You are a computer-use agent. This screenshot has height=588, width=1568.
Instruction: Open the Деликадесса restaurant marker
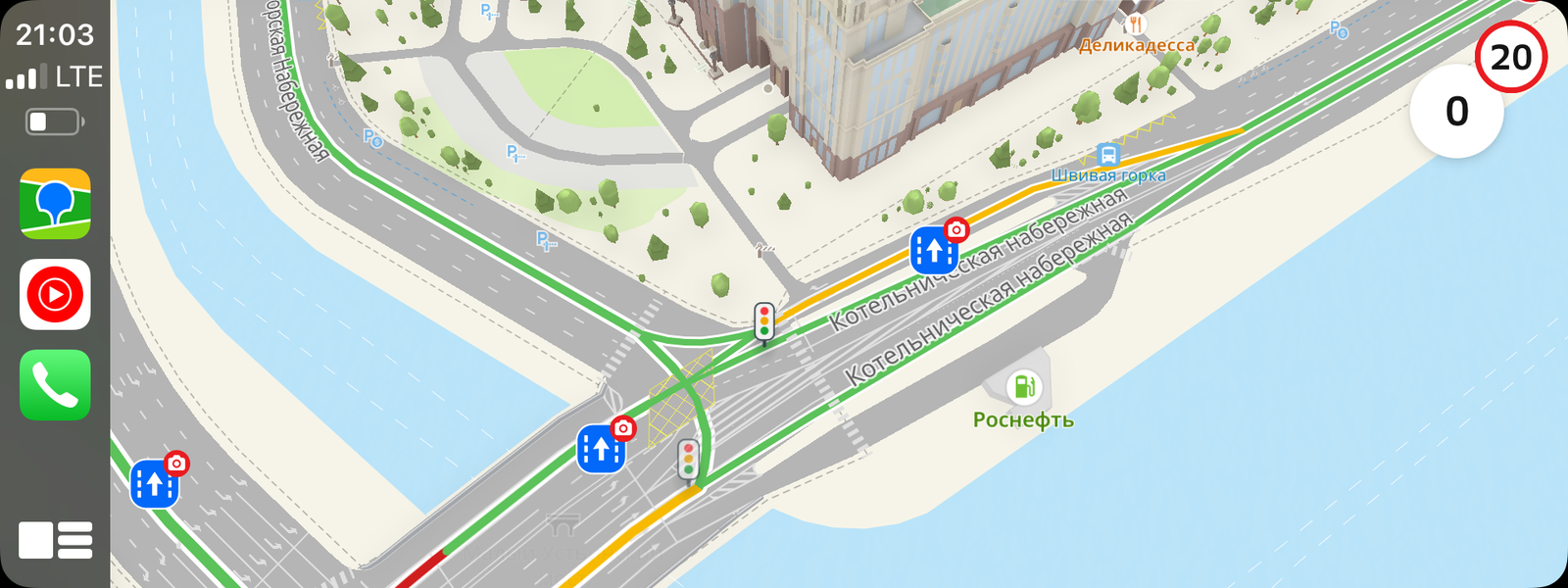1137,25
